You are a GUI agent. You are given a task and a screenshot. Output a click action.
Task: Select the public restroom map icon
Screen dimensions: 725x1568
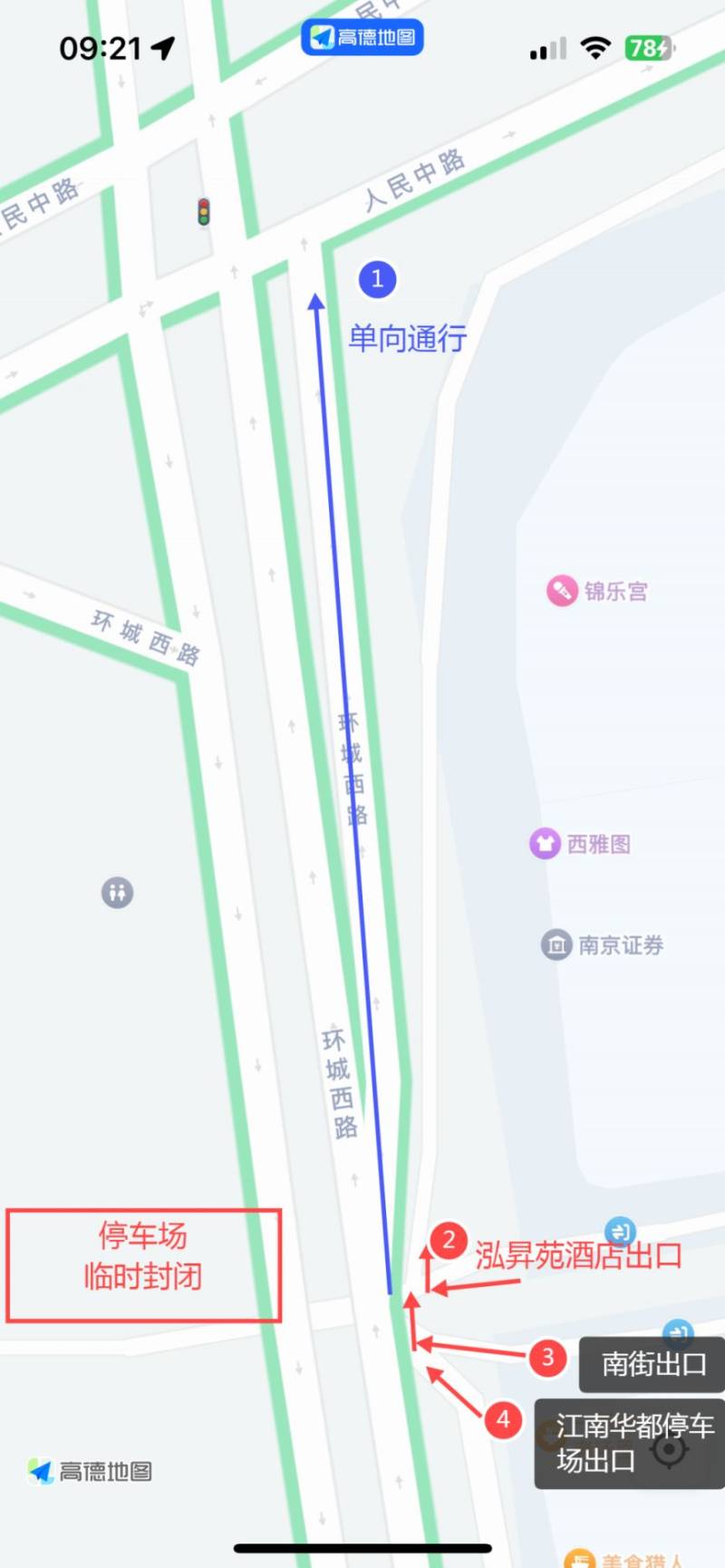click(x=116, y=892)
